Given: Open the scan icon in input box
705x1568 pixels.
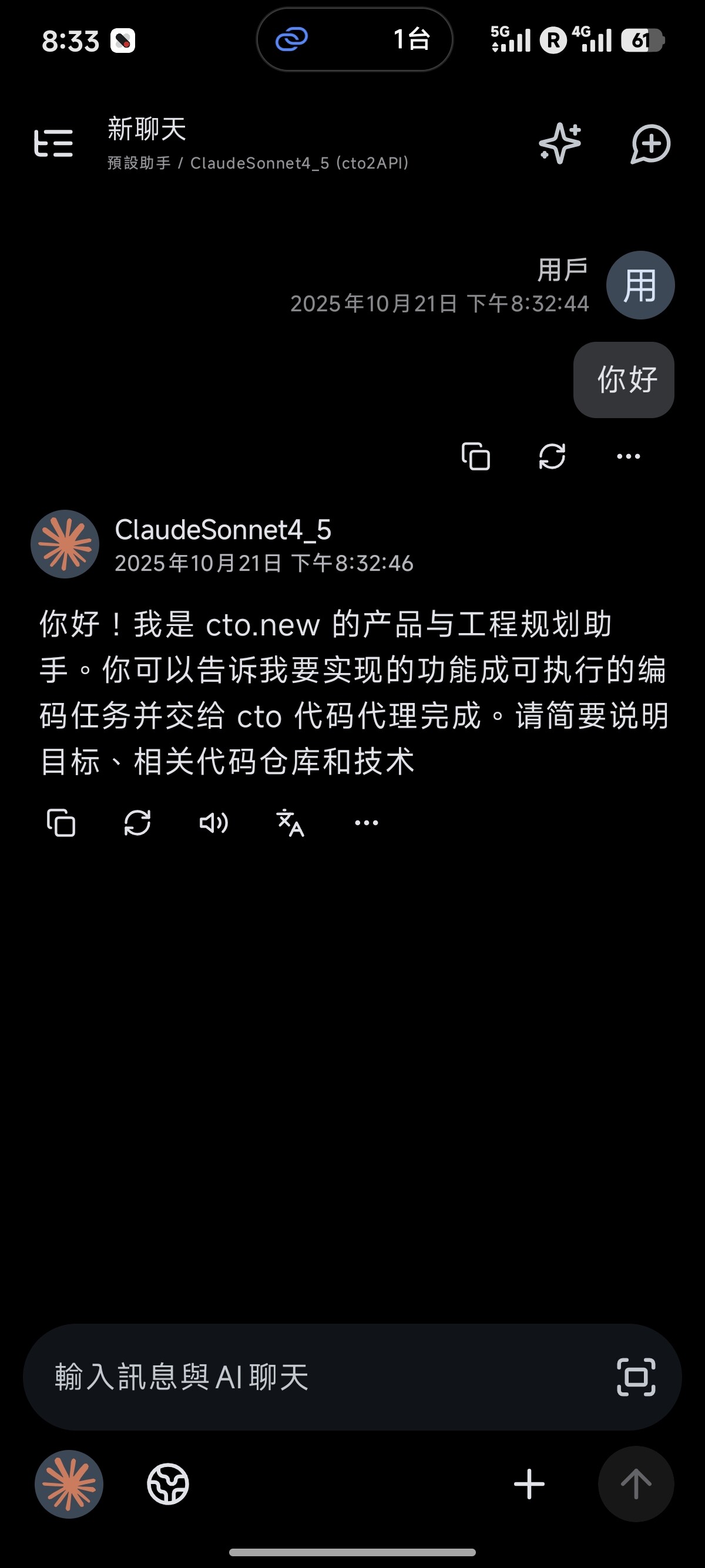Looking at the screenshot, I should click(x=636, y=1377).
